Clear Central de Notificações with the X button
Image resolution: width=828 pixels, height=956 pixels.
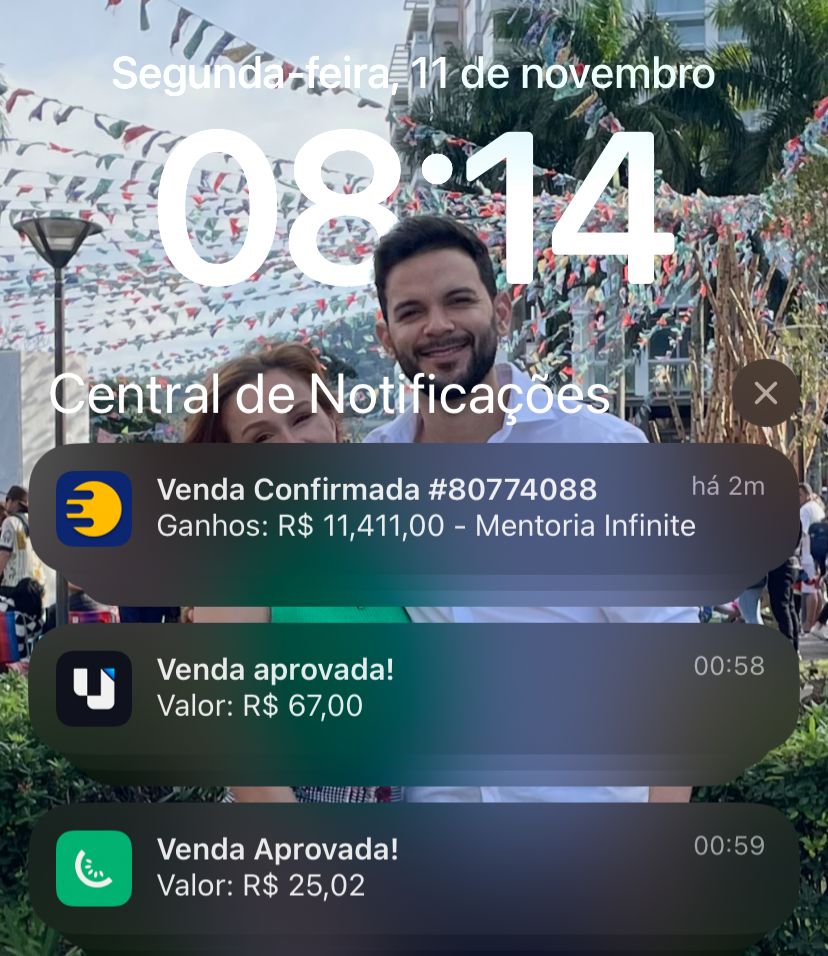click(765, 394)
